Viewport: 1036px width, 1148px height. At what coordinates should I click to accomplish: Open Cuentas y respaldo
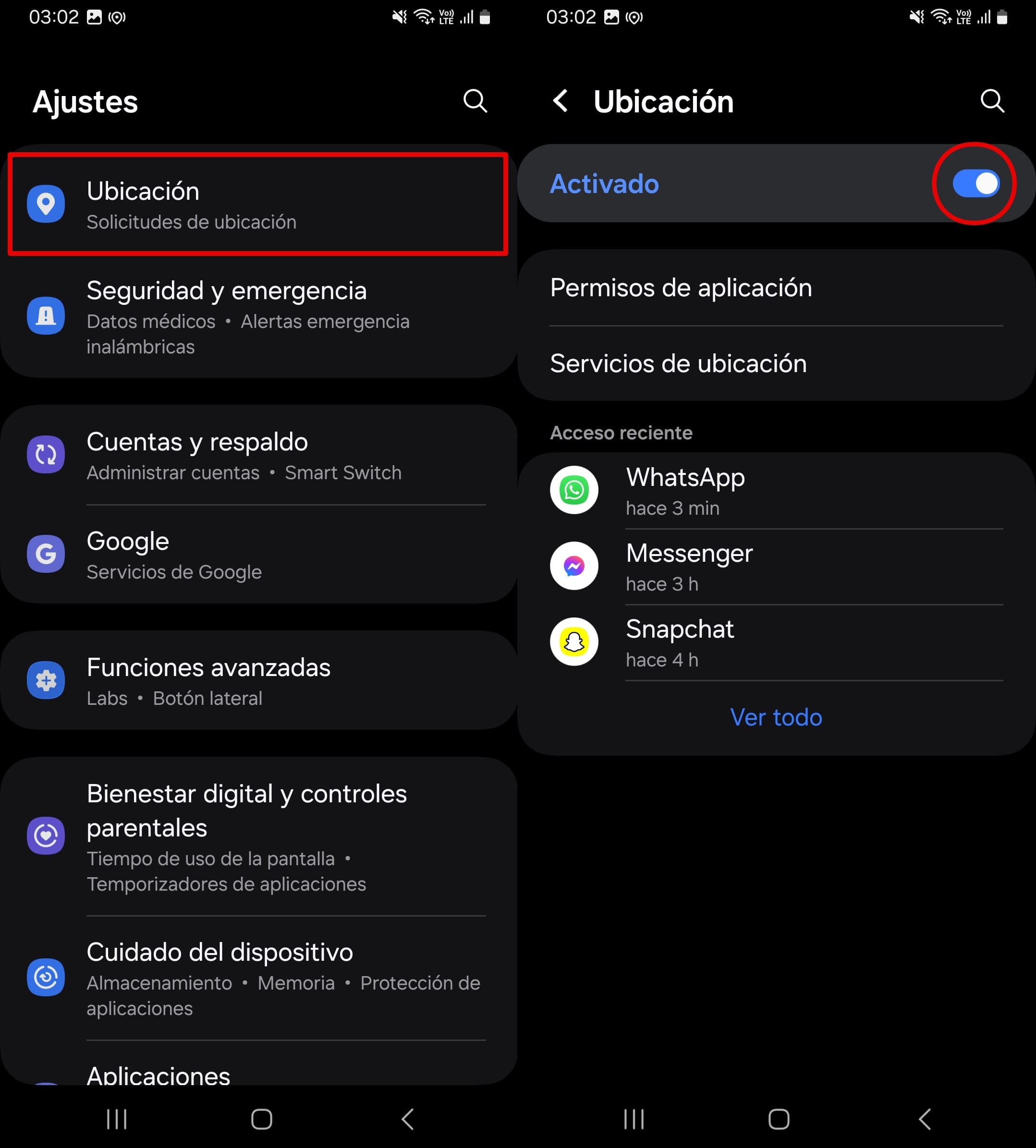[x=258, y=455]
